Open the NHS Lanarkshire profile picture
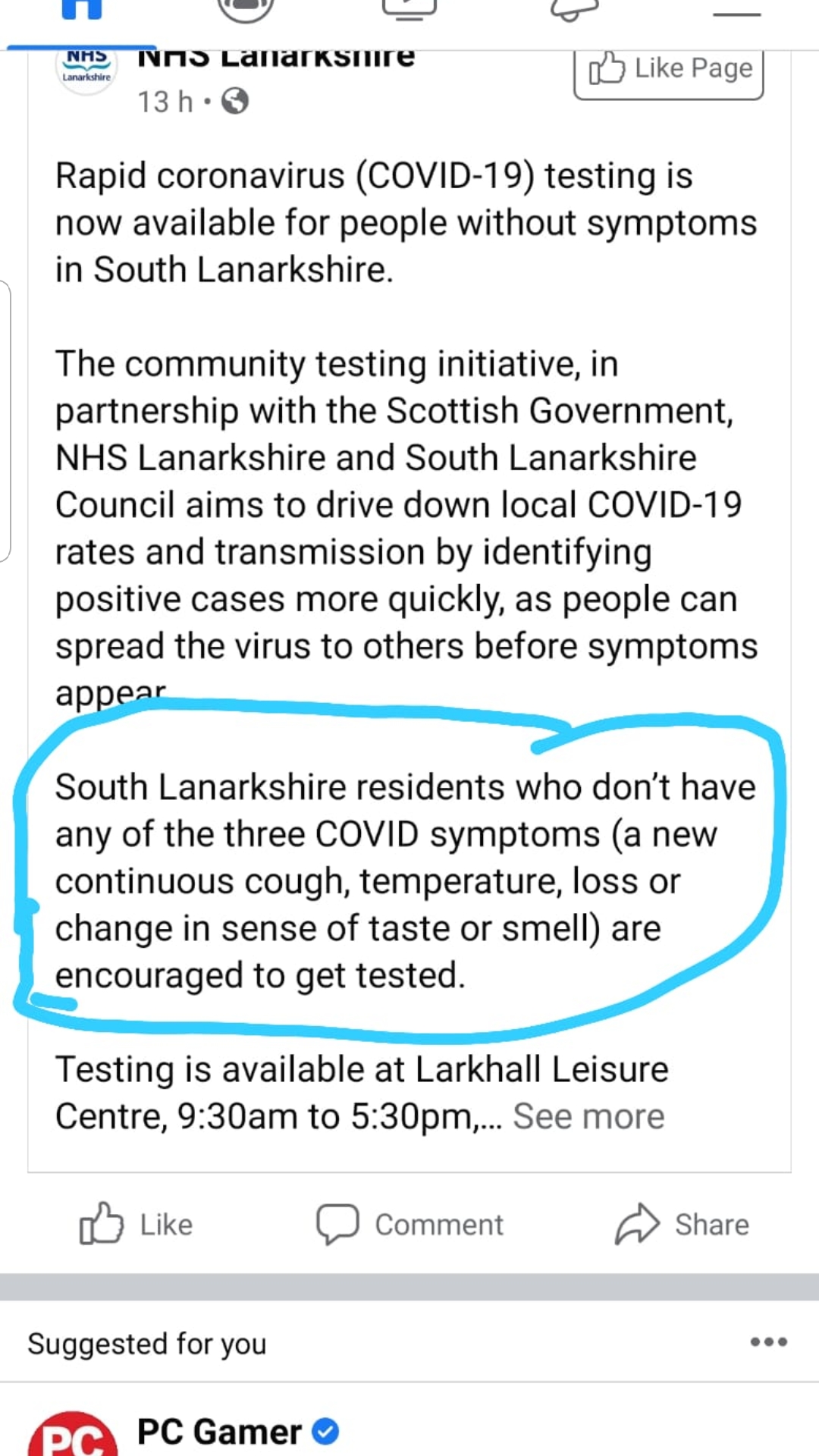 click(x=86, y=70)
